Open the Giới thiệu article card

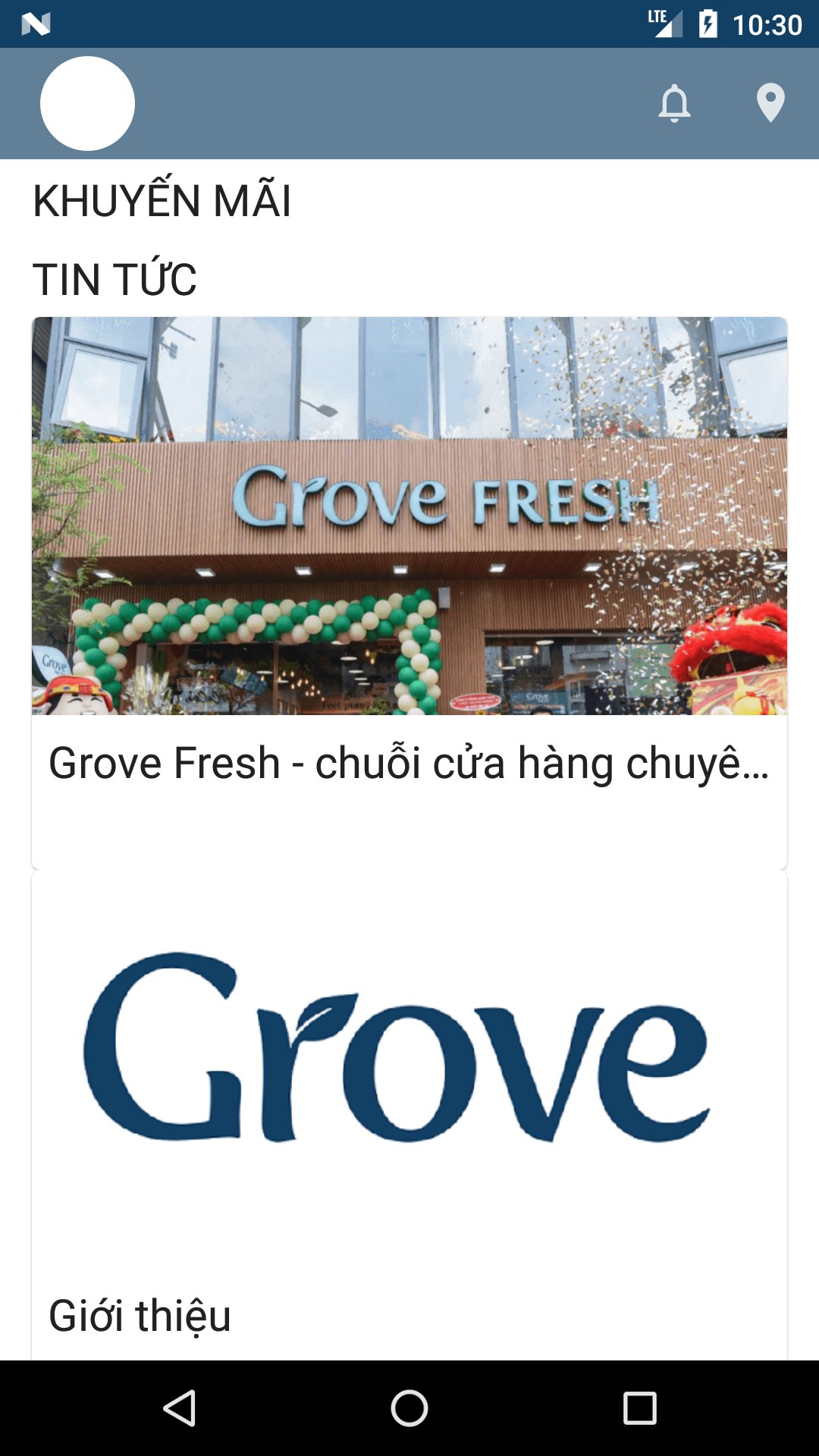pos(408,1100)
